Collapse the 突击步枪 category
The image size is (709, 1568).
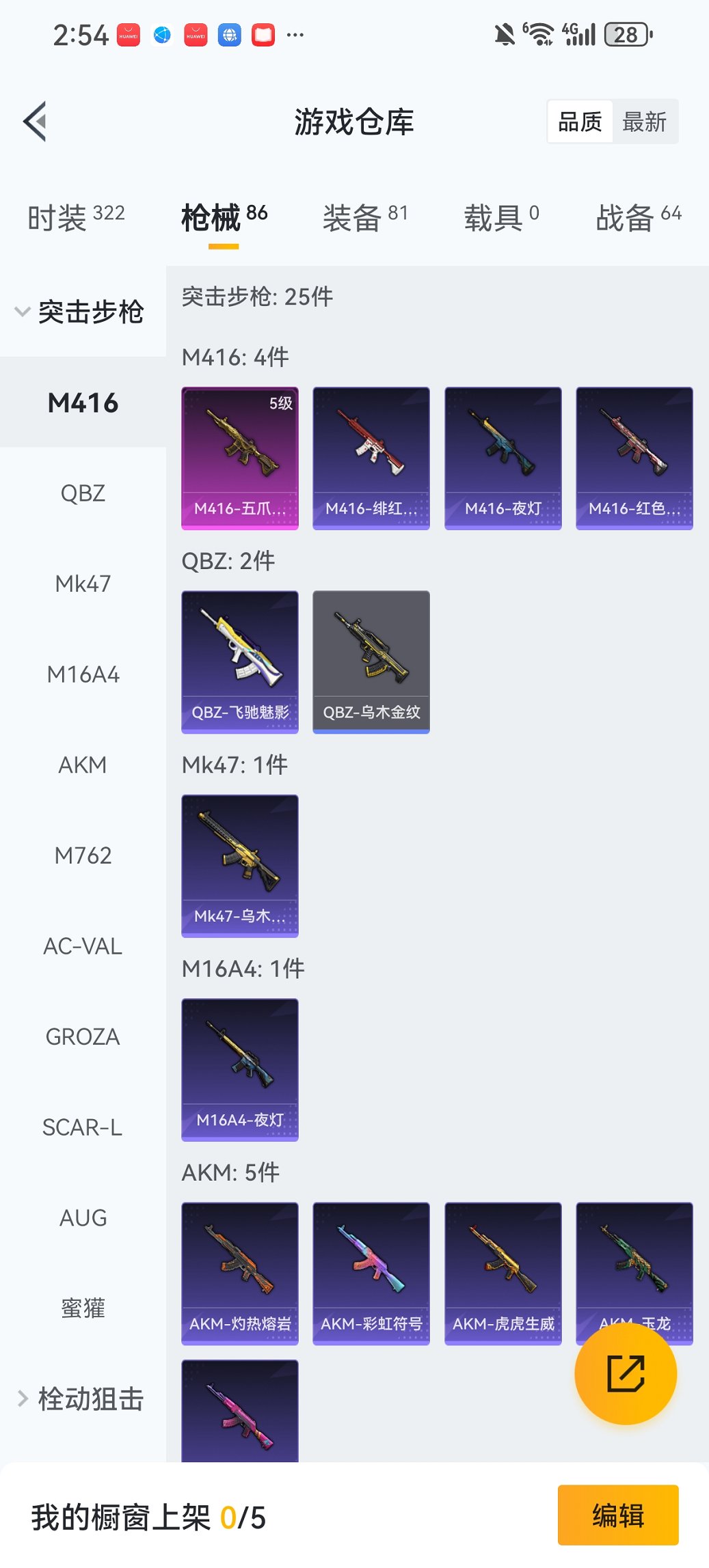tap(79, 312)
